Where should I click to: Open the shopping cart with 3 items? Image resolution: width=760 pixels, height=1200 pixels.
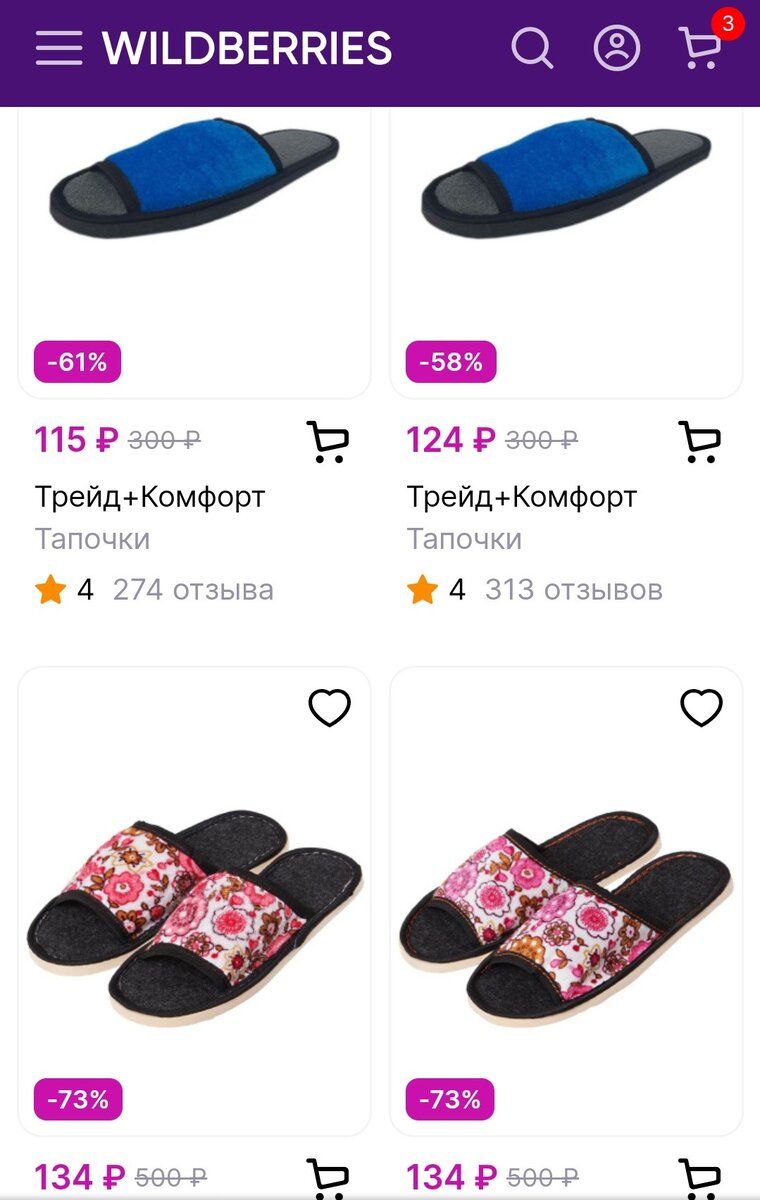pos(700,48)
